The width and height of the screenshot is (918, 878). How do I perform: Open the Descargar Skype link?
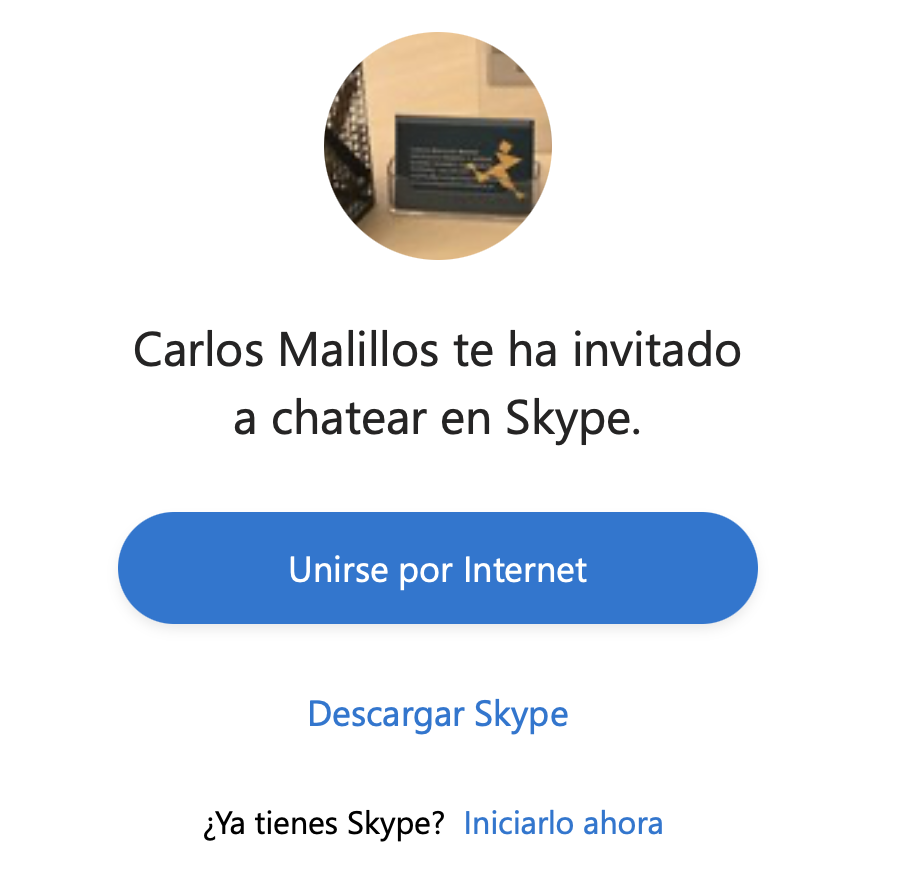click(x=438, y=714)
